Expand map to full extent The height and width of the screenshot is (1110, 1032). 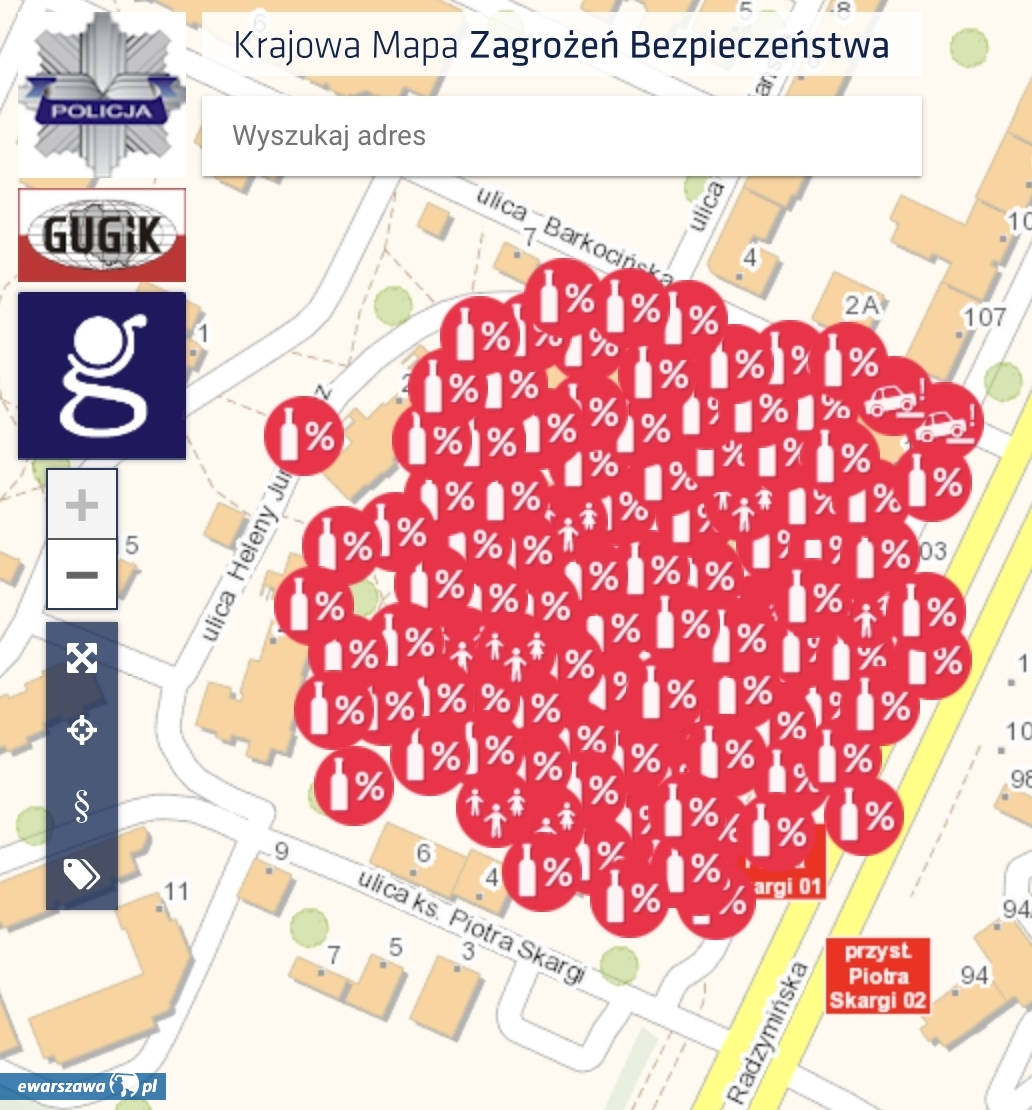[82, 658]
